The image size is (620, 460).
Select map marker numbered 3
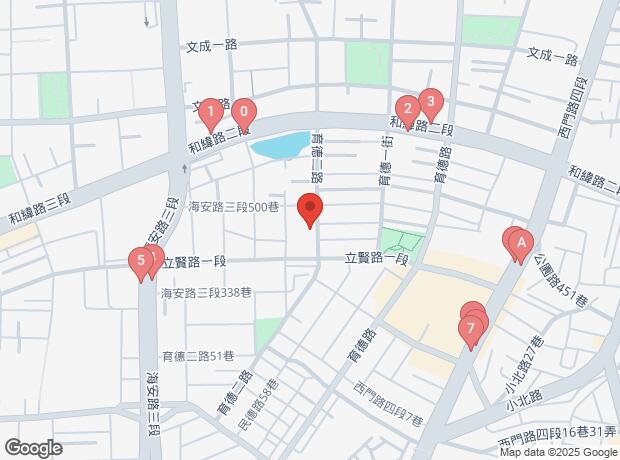click(430, 101)
